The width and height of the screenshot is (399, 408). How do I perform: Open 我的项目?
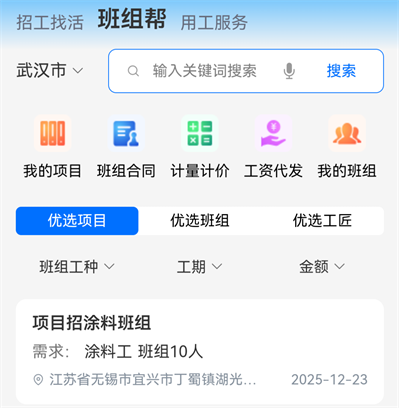[52, 147]
